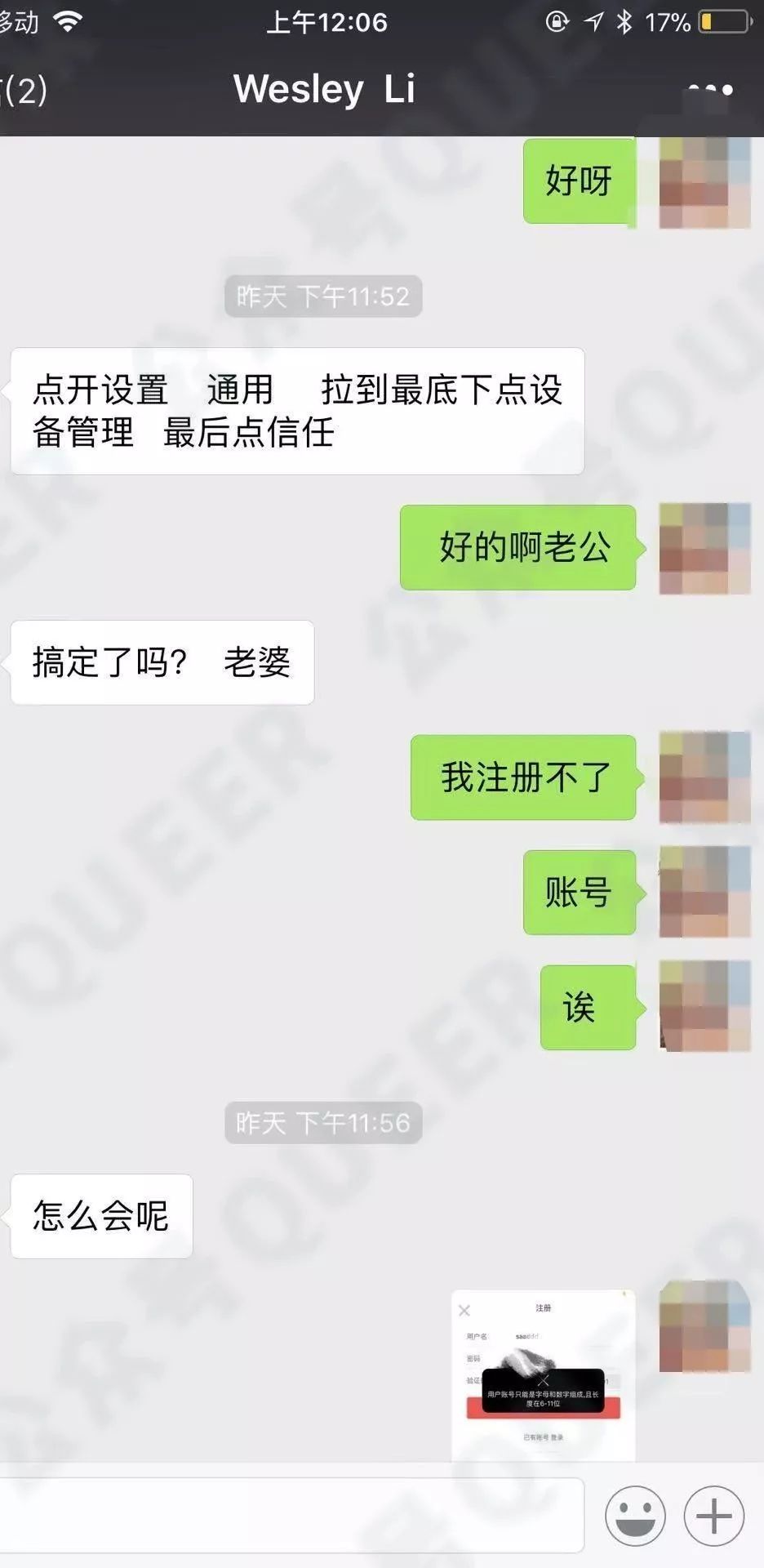Open the registration screenshot image message
Image resolution: width=764 pixels, height=1568 pixels.
click(543, 1374)
